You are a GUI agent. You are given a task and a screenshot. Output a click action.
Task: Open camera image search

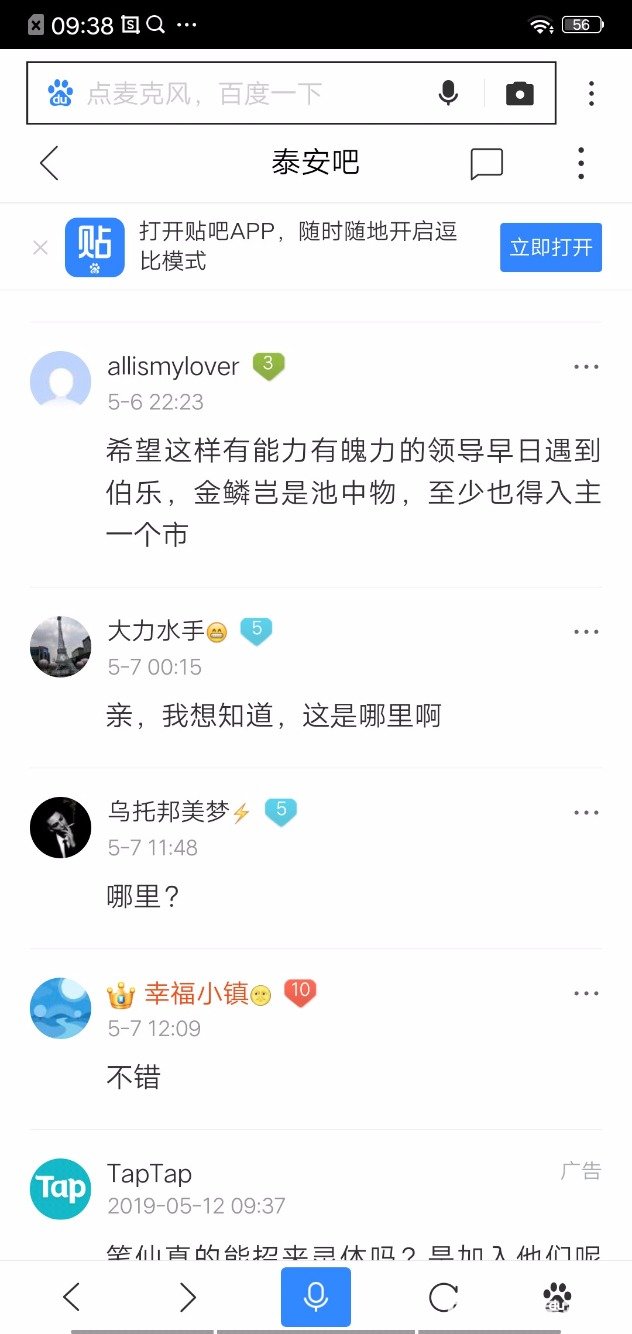pos(520,94)
